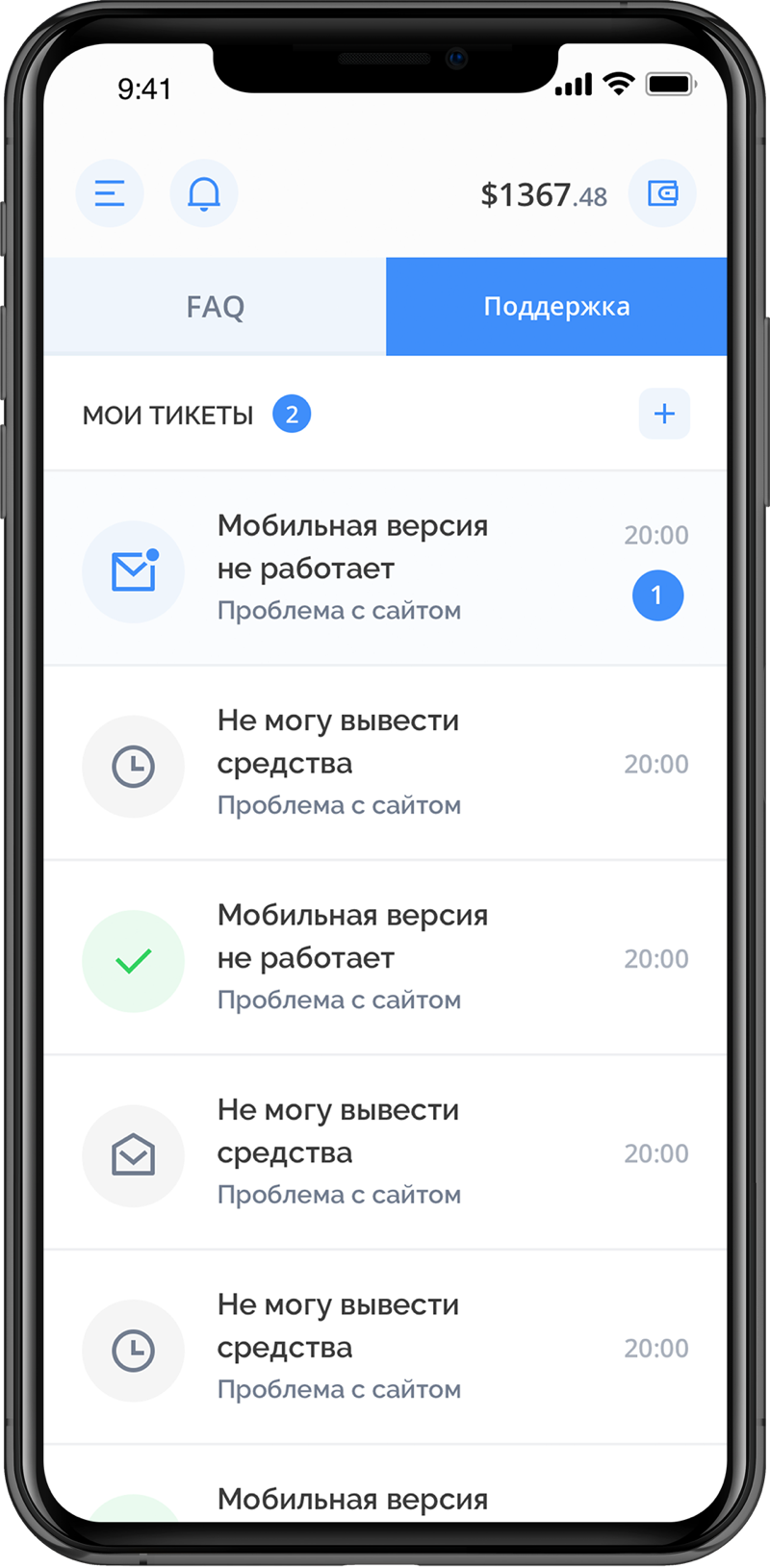Create a new ticket with plus button
This screenshot has height=1568, width=770.
[x=664, y=414]
